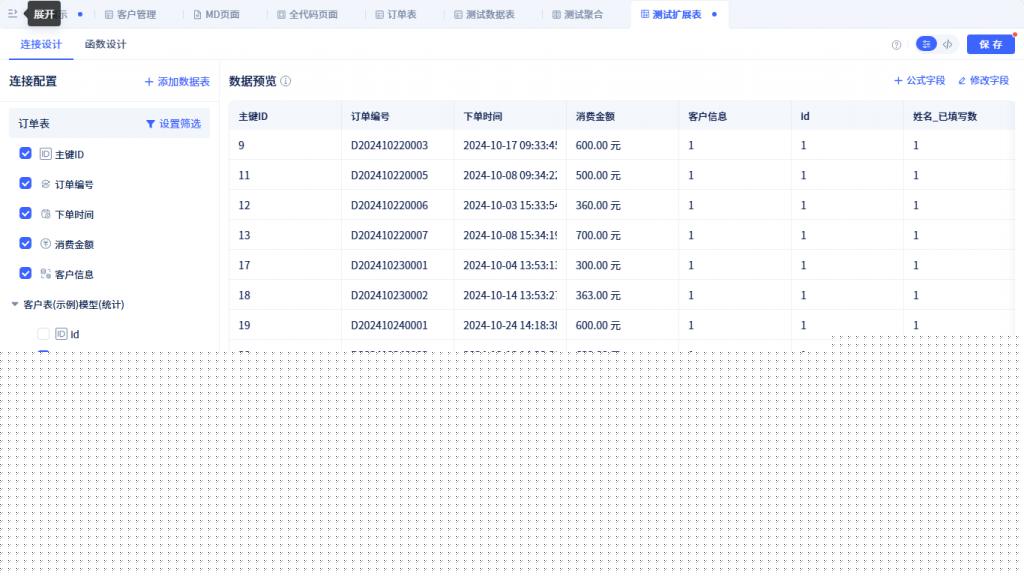Toggle the 消费金额 checkbox
1024x576 pixels.
click(x=26, y=244)
